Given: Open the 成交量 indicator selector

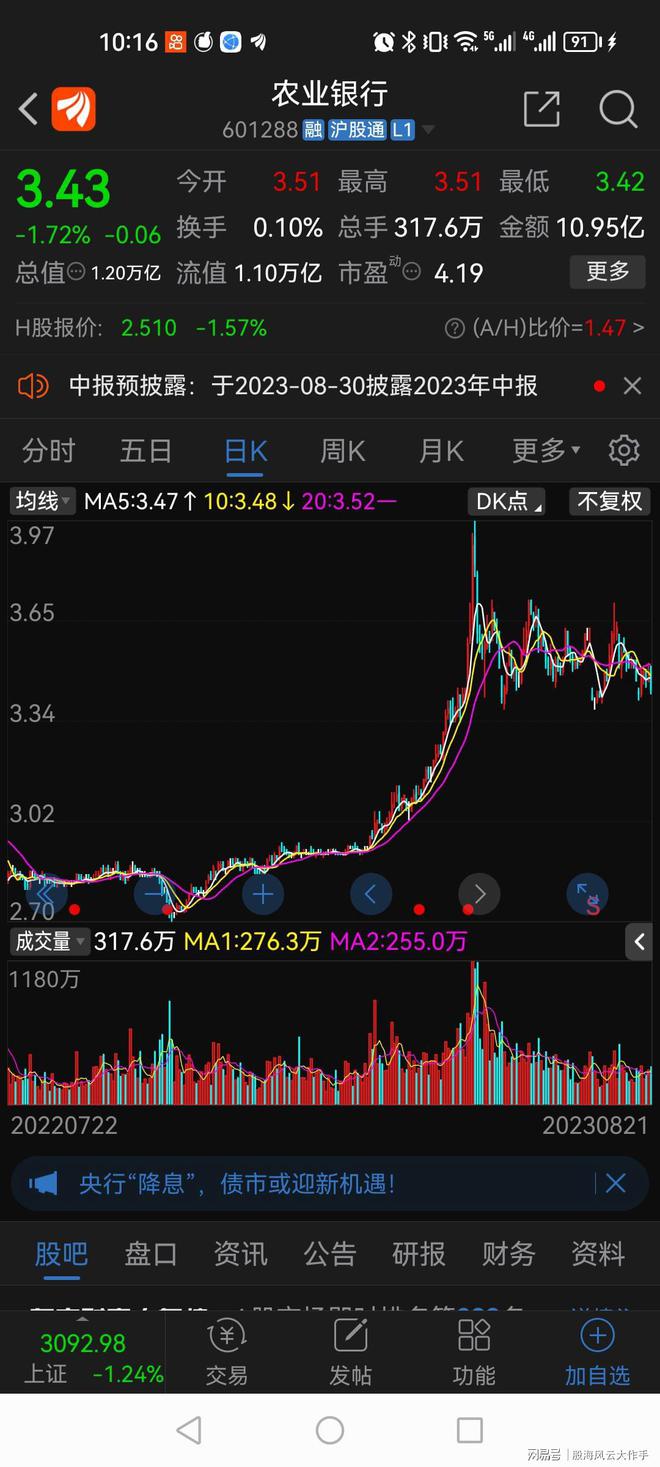Looking at the screenshot, I should tap(48, 941).
